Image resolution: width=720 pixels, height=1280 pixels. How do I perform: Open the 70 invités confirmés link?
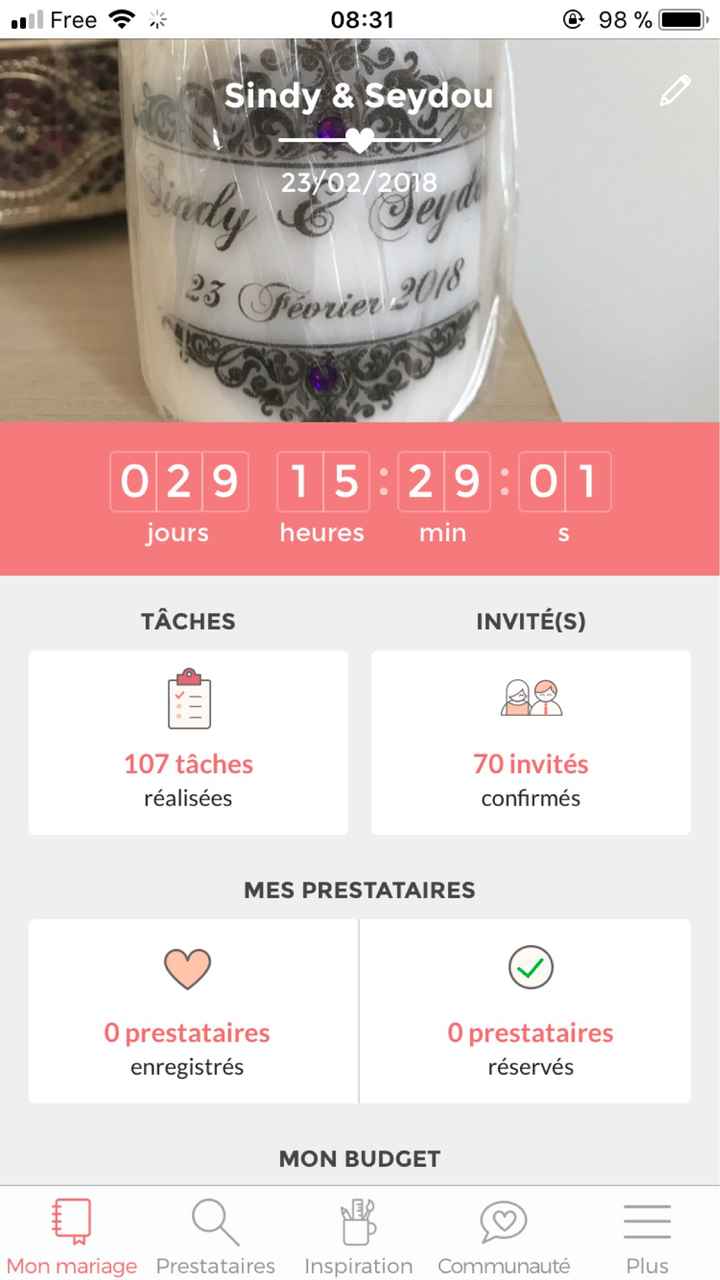point(530,763)
